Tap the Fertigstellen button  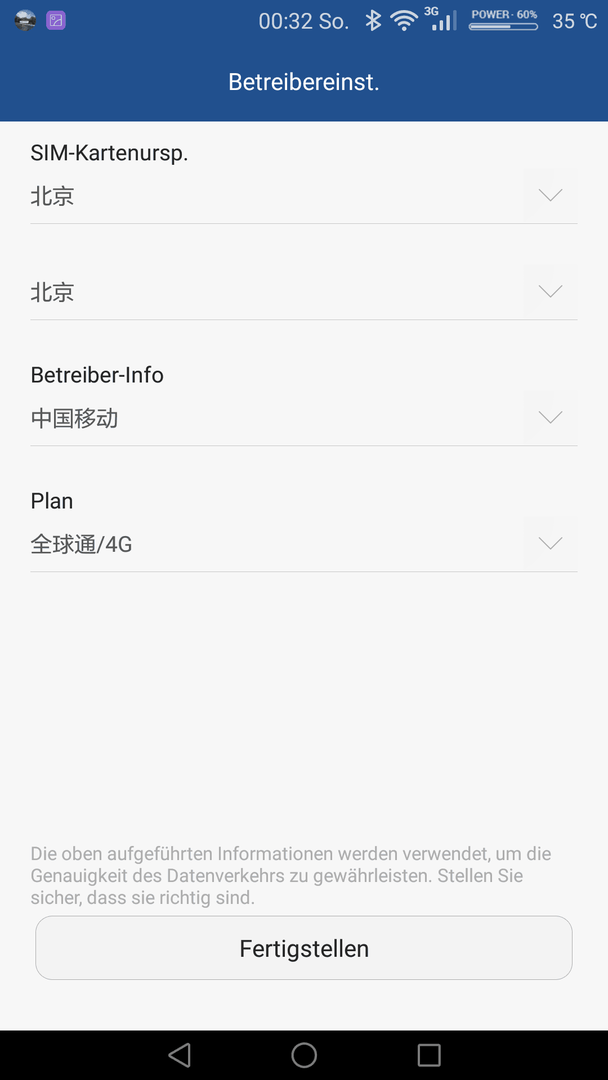pos(304,948)
